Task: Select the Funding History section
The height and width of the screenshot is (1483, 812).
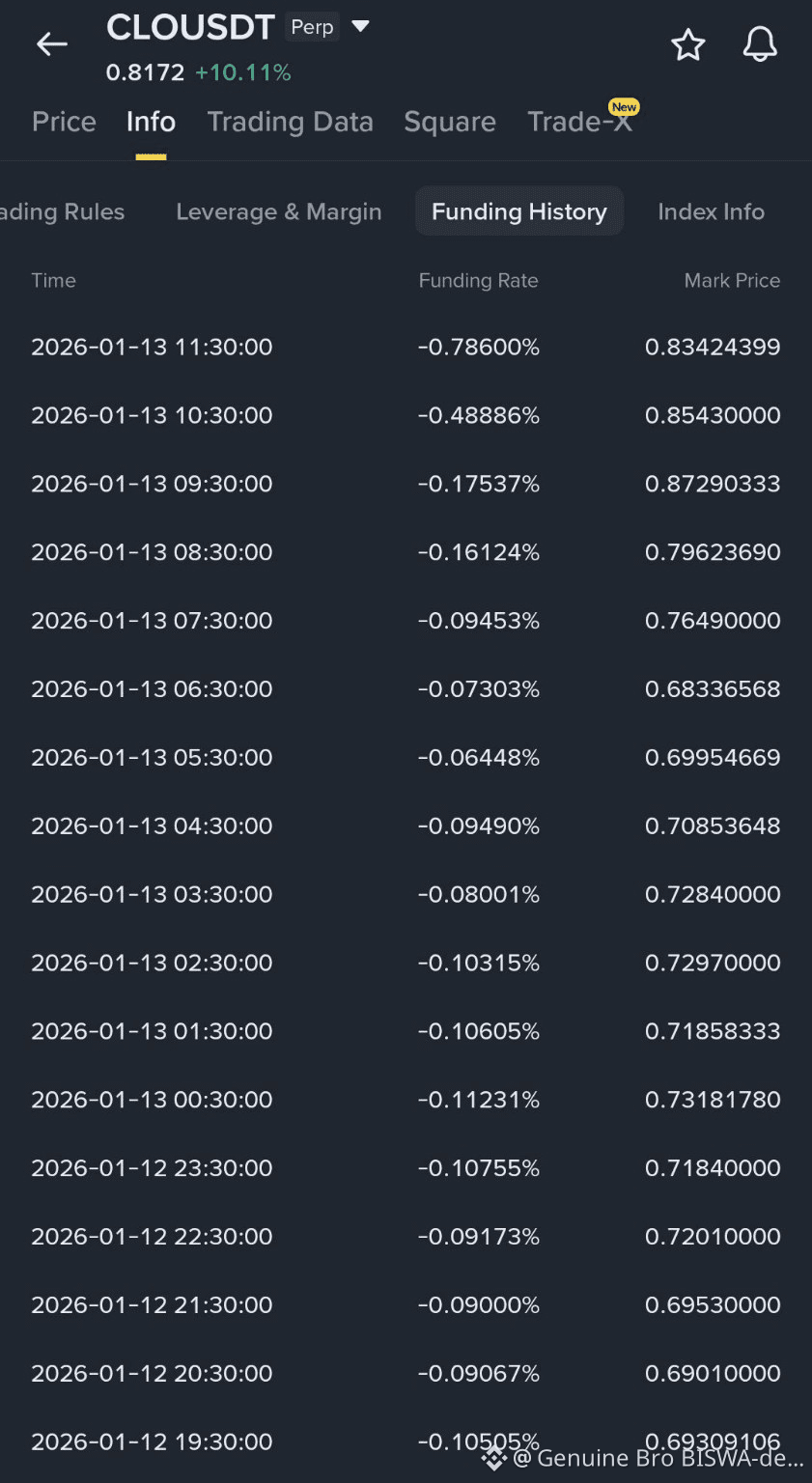Action: click(519, 211)
